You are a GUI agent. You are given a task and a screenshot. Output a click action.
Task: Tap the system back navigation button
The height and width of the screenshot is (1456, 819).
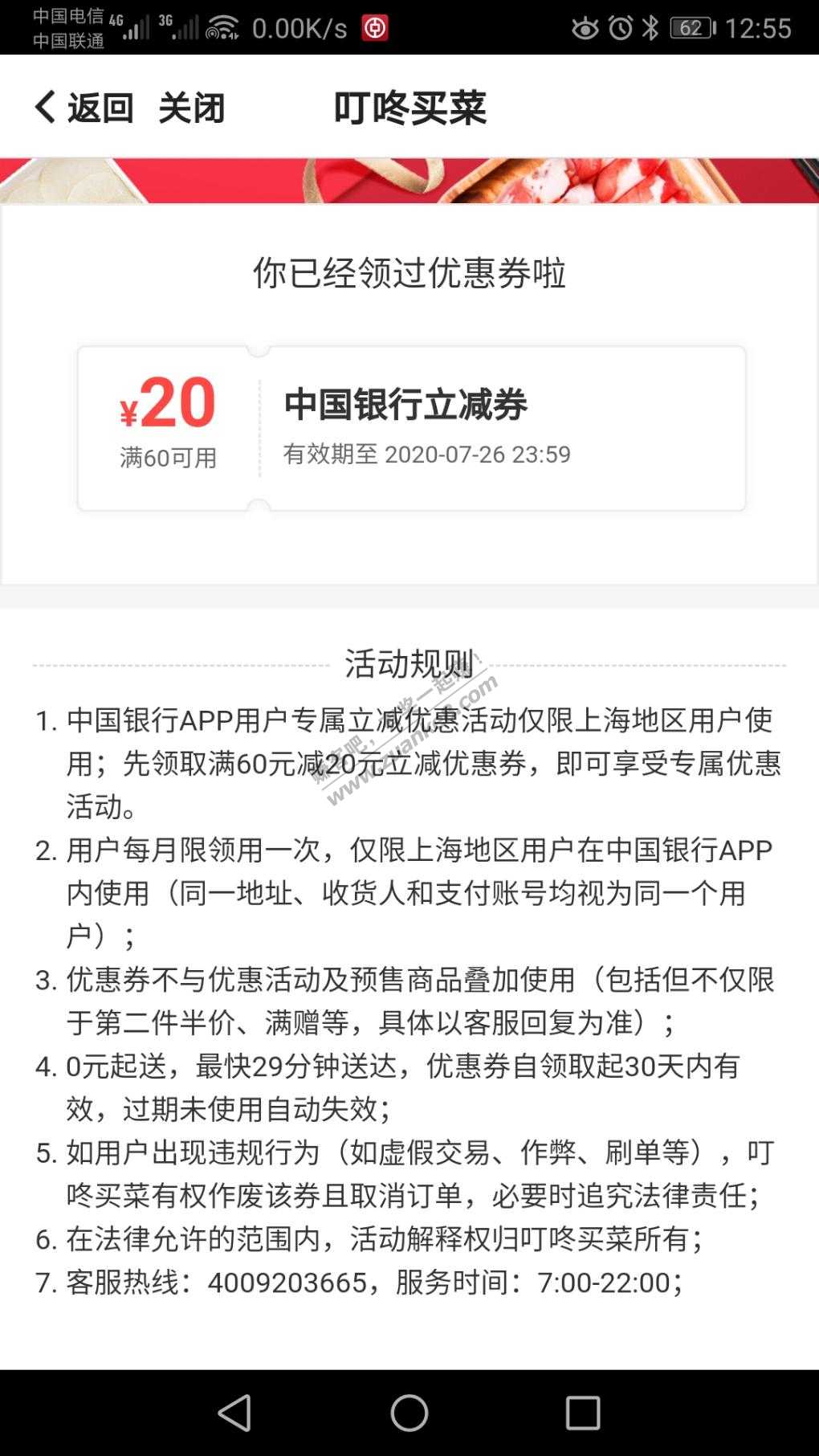[x=235, y=1413]
